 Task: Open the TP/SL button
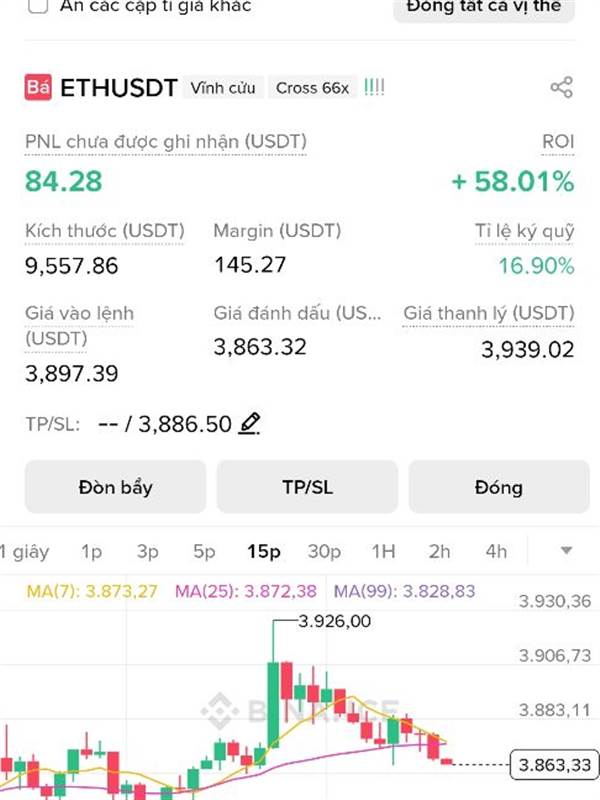click(x=307, y=487)
